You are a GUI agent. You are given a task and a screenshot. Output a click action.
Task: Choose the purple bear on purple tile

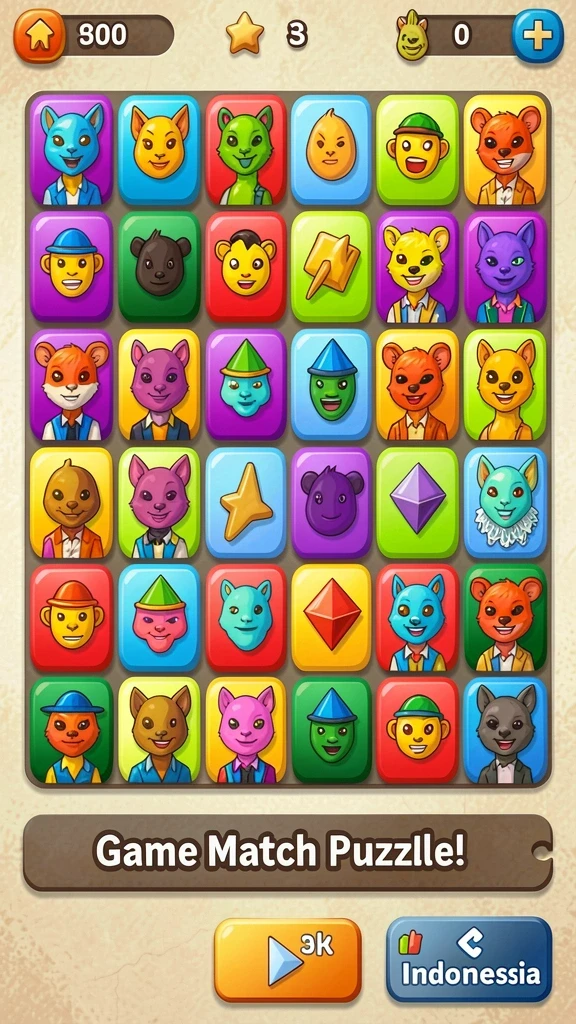pyautogui.click(x=332, y=502)
